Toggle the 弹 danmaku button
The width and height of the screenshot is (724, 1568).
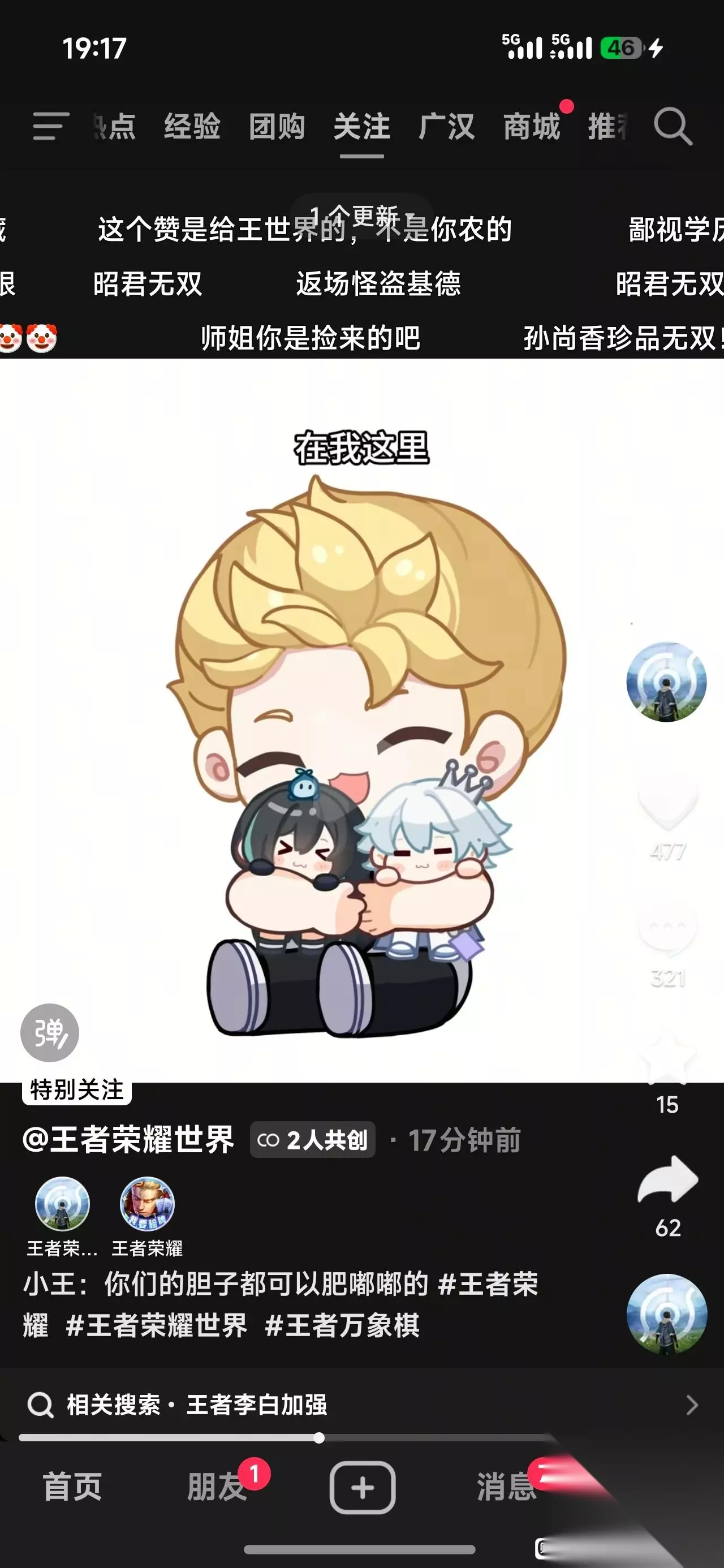pyautogui.click(x=50, y=1032)
